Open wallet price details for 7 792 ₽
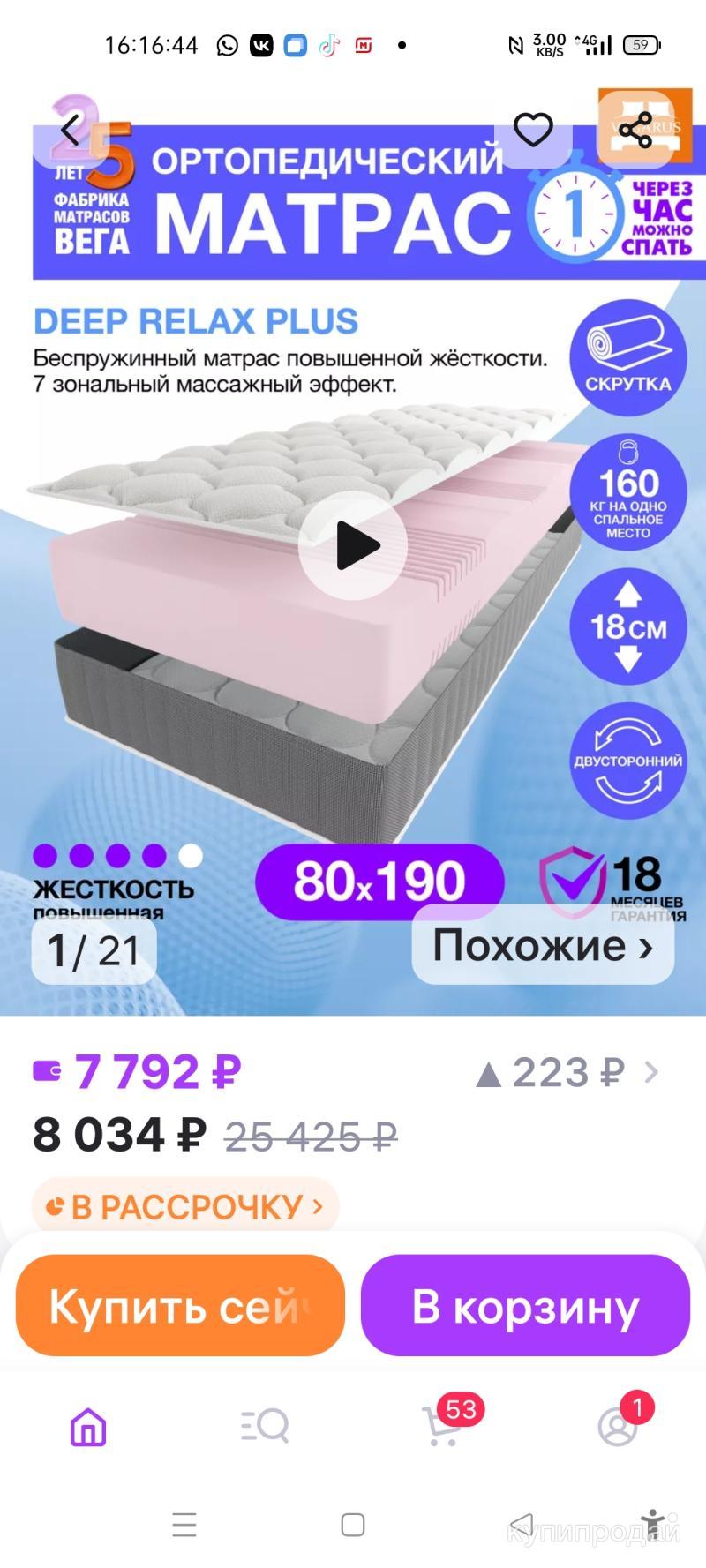 pos(137,1073)
